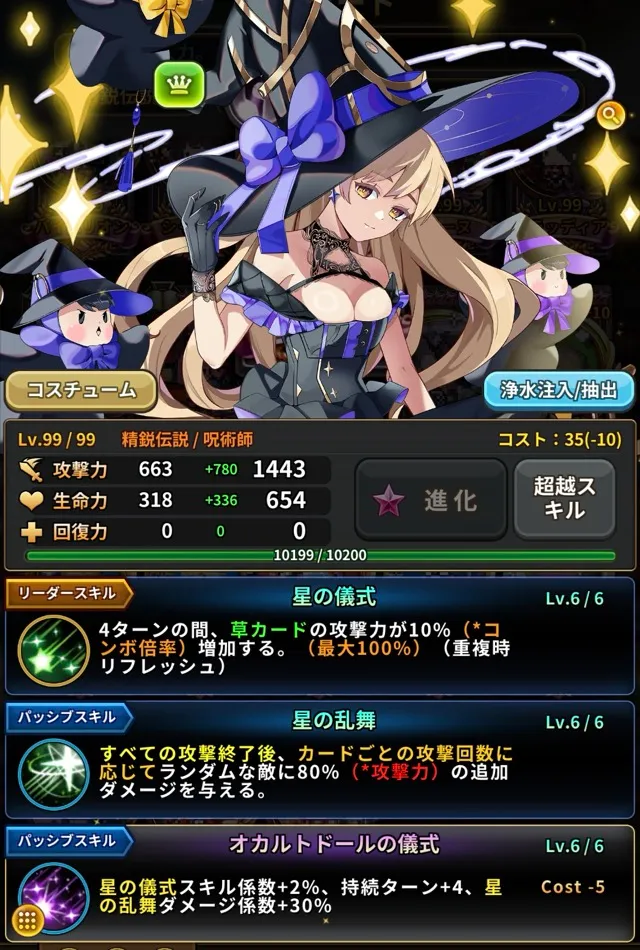
Task: Tap the 浄水注入/抽出 button
Action: (x=561, y=390)
